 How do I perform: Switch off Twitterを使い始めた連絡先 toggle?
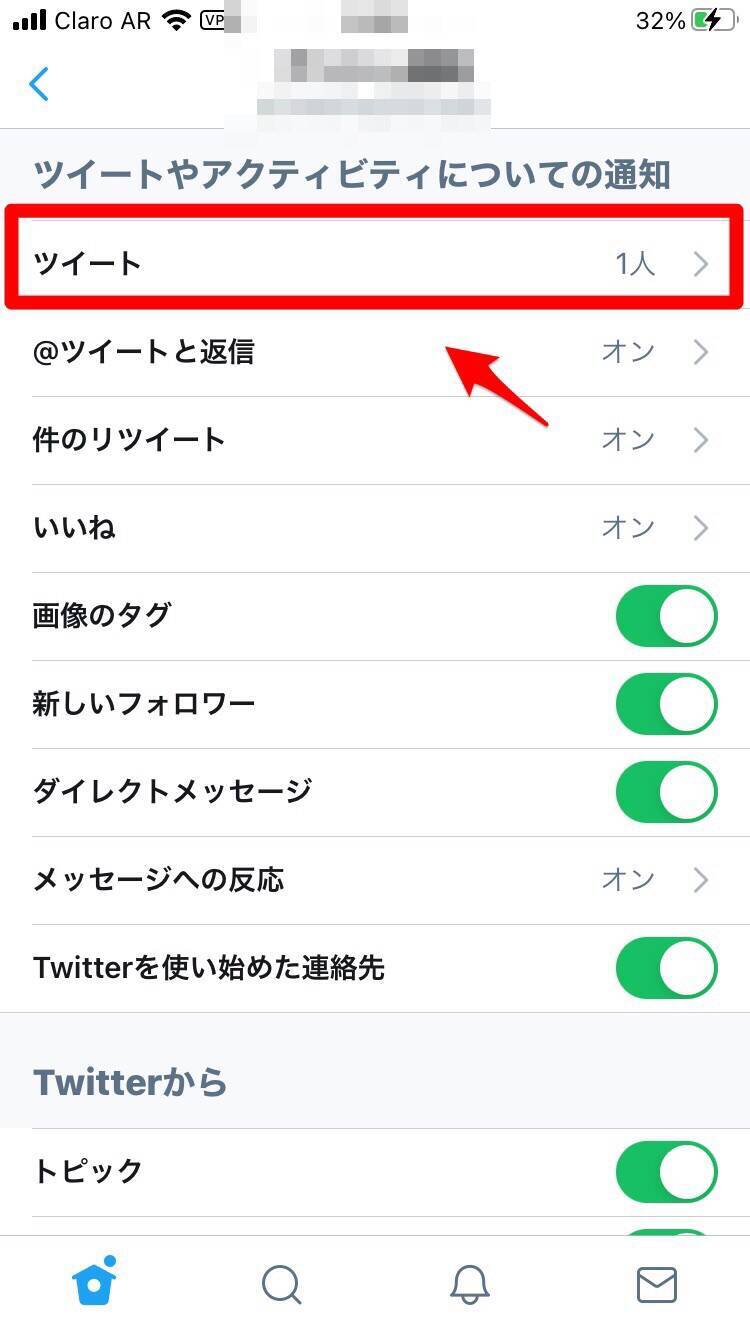666,968
